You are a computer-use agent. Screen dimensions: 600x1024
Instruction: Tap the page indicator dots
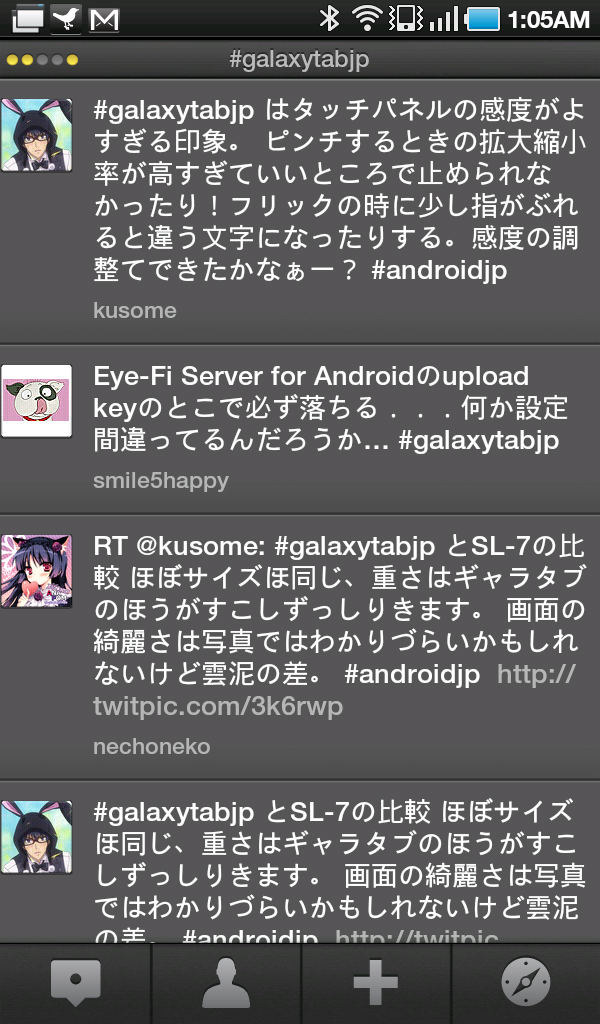pyautogui.click(x=42, y=60)
